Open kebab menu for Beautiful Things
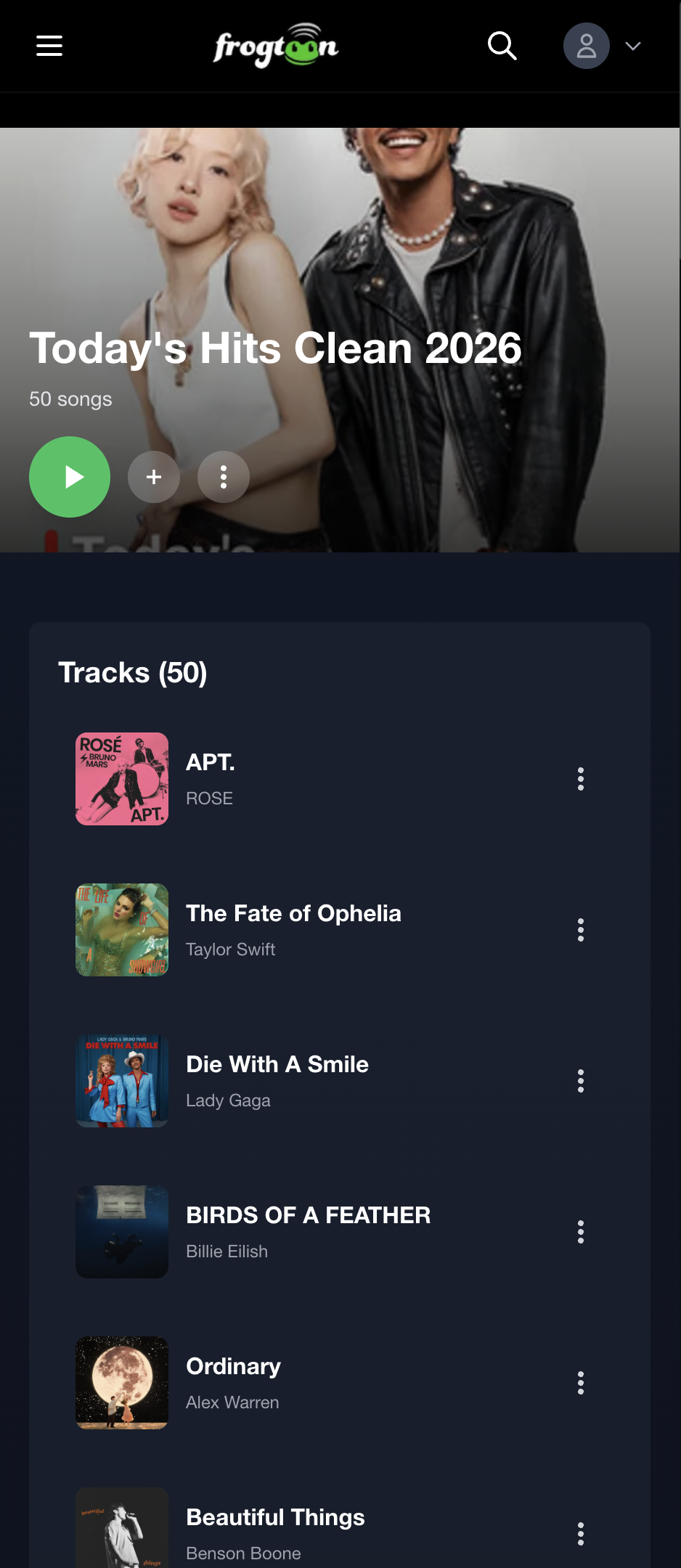The height and width of the screenshot is (1568, 681). pyautogui.click(x=581, y=1530)
